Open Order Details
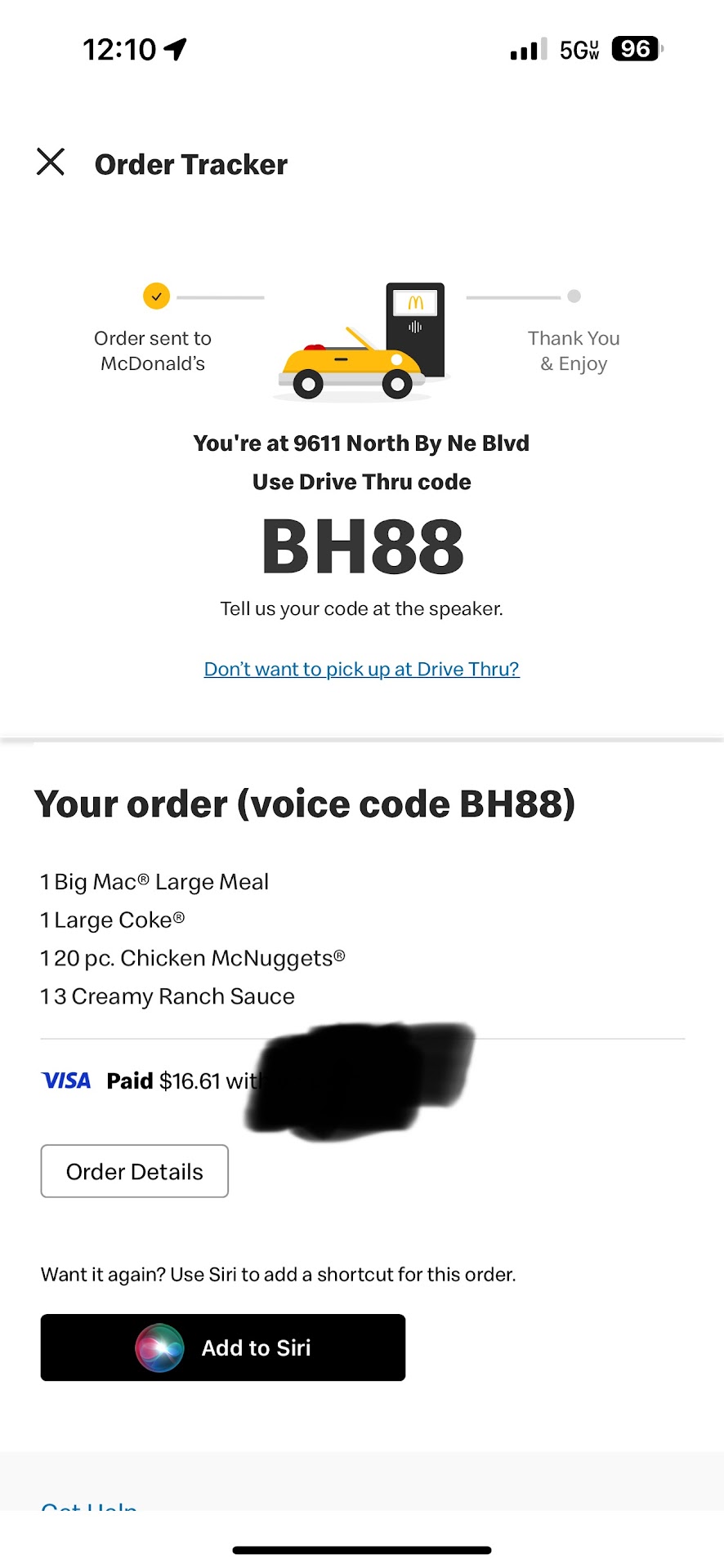Viewport: 724px width, 1568px height. (135, 1171)
